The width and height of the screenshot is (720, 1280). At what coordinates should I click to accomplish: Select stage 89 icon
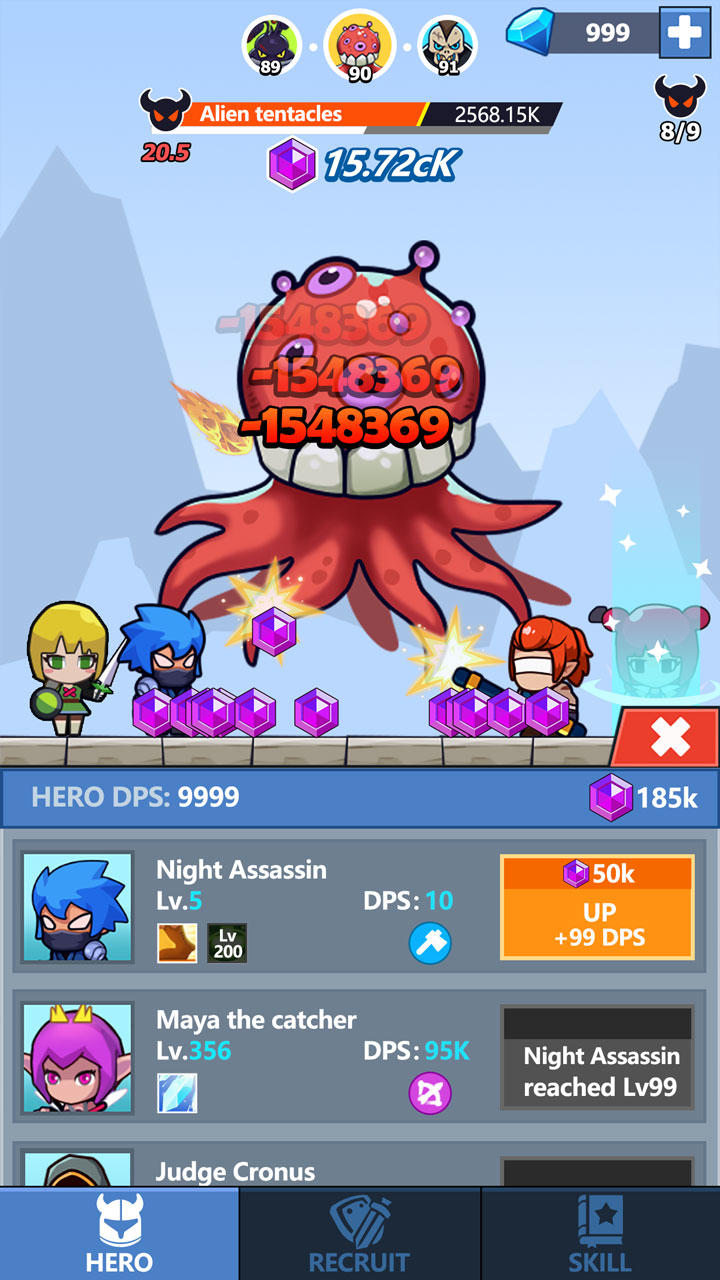[x=271, y=47]
